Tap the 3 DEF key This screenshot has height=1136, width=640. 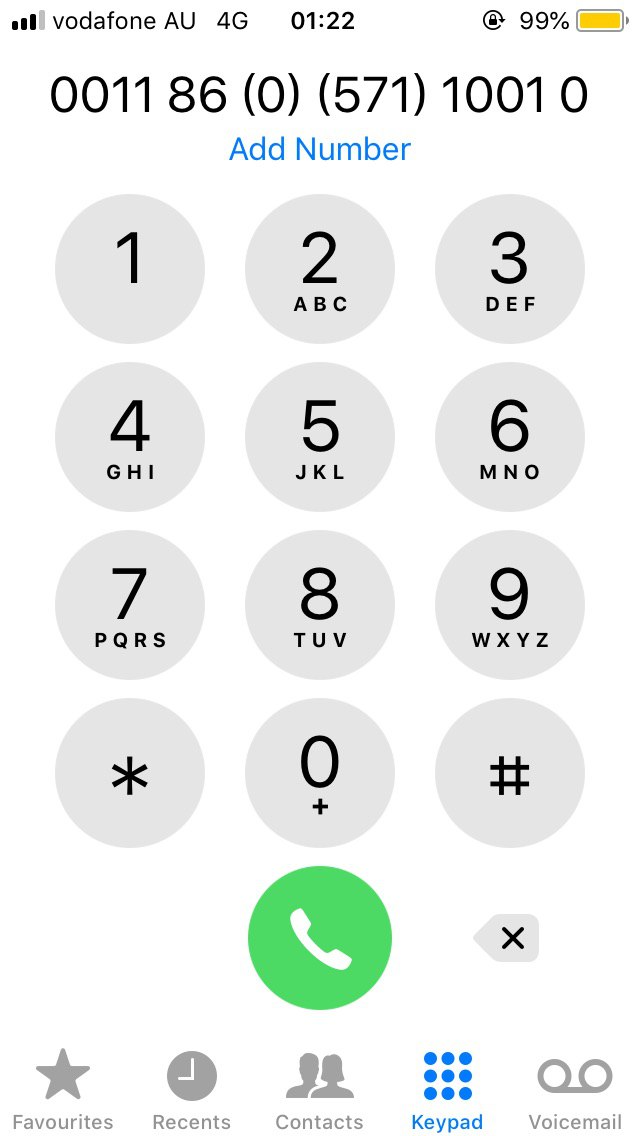coord(510,269)
